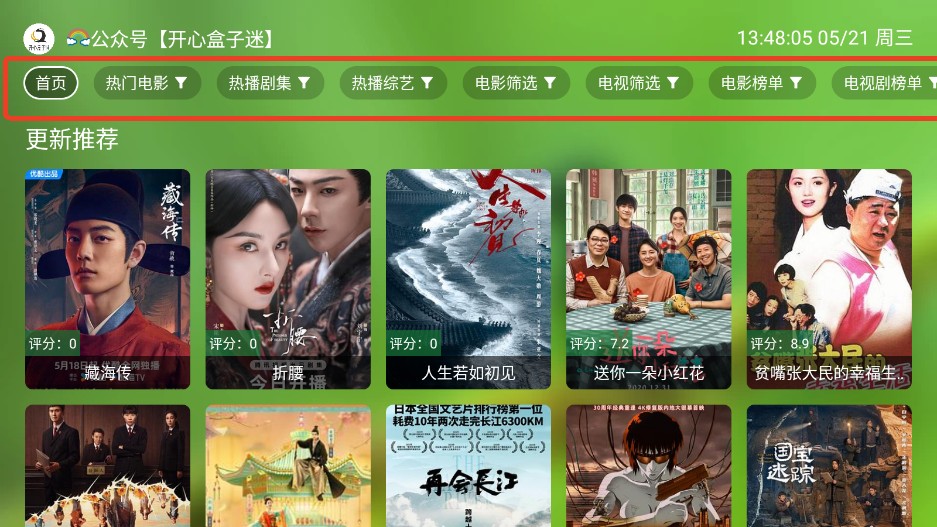Open the 热播剧集 category
937x527 pixels.
(x=270, y=83)
